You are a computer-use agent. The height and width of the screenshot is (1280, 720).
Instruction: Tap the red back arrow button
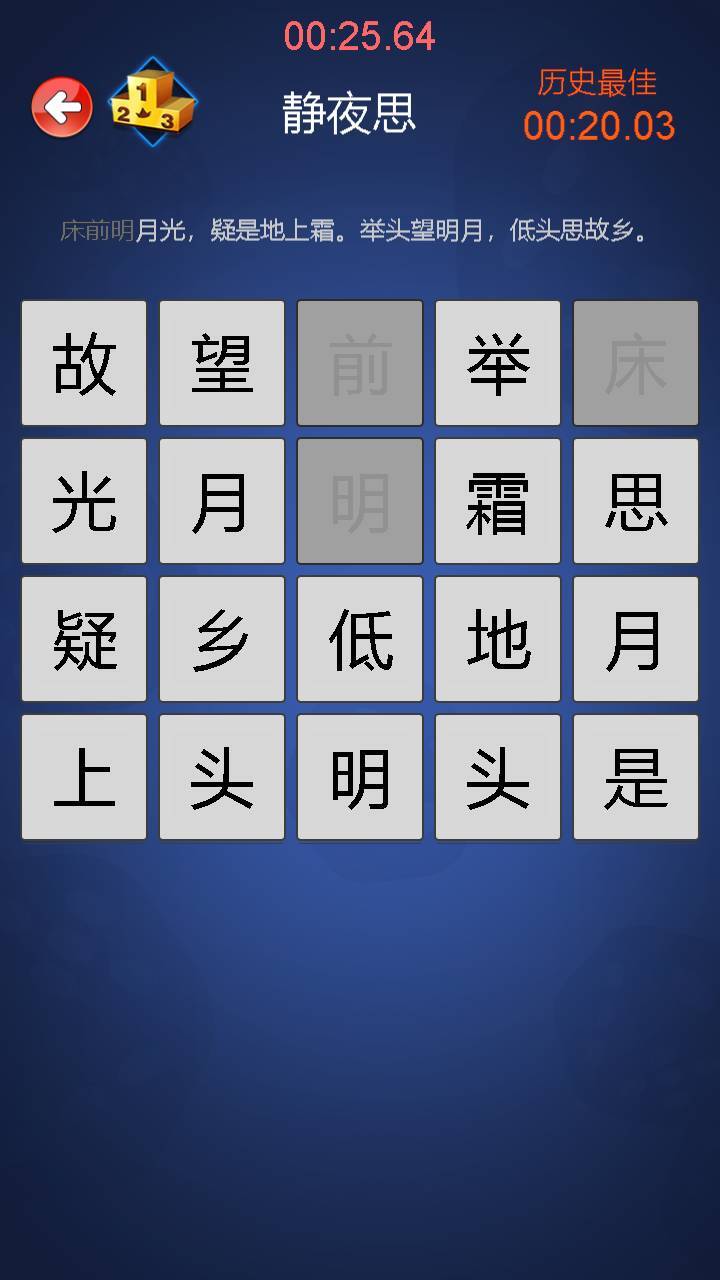point(60,103)
